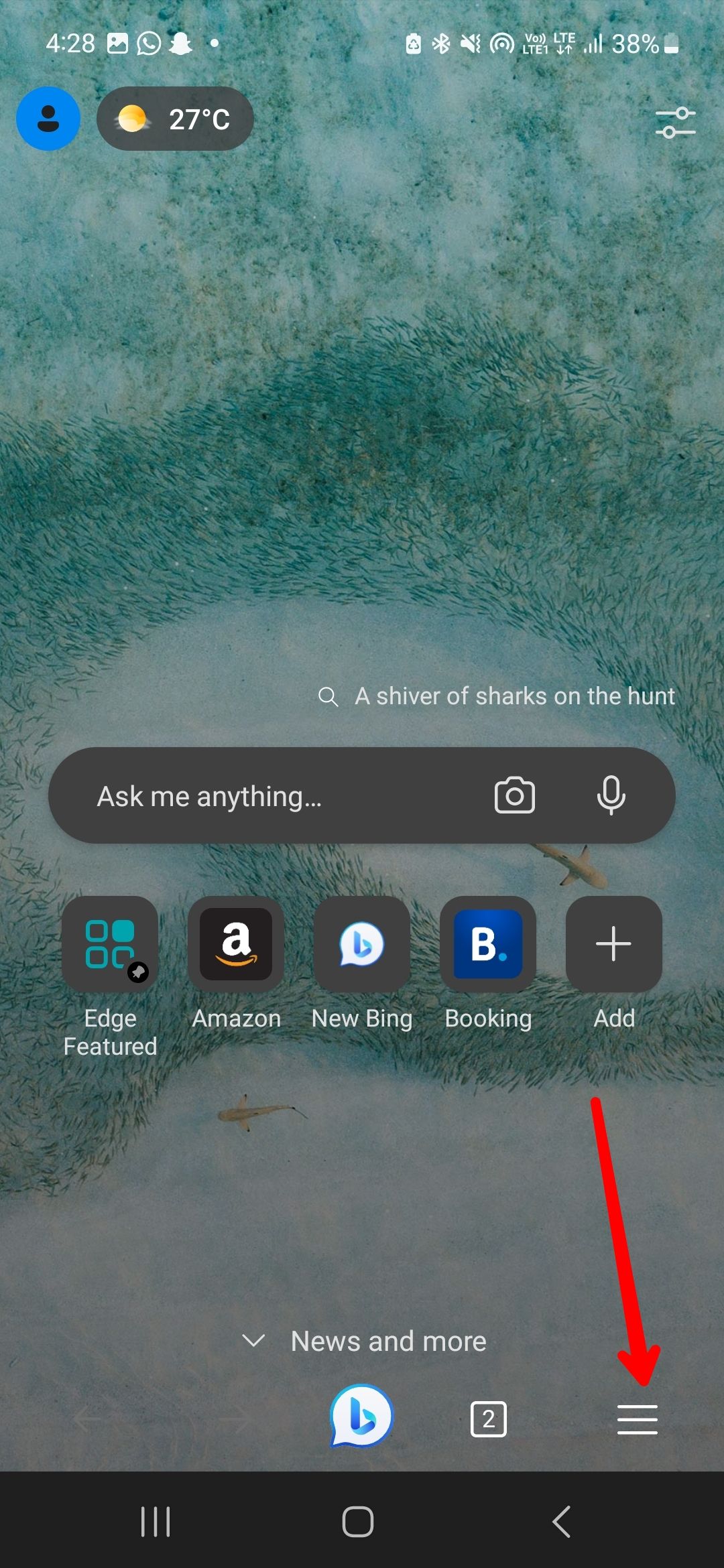The image size is (724, 1568).
Task: Tap the Add shortcut button
Action: point(613,945)
